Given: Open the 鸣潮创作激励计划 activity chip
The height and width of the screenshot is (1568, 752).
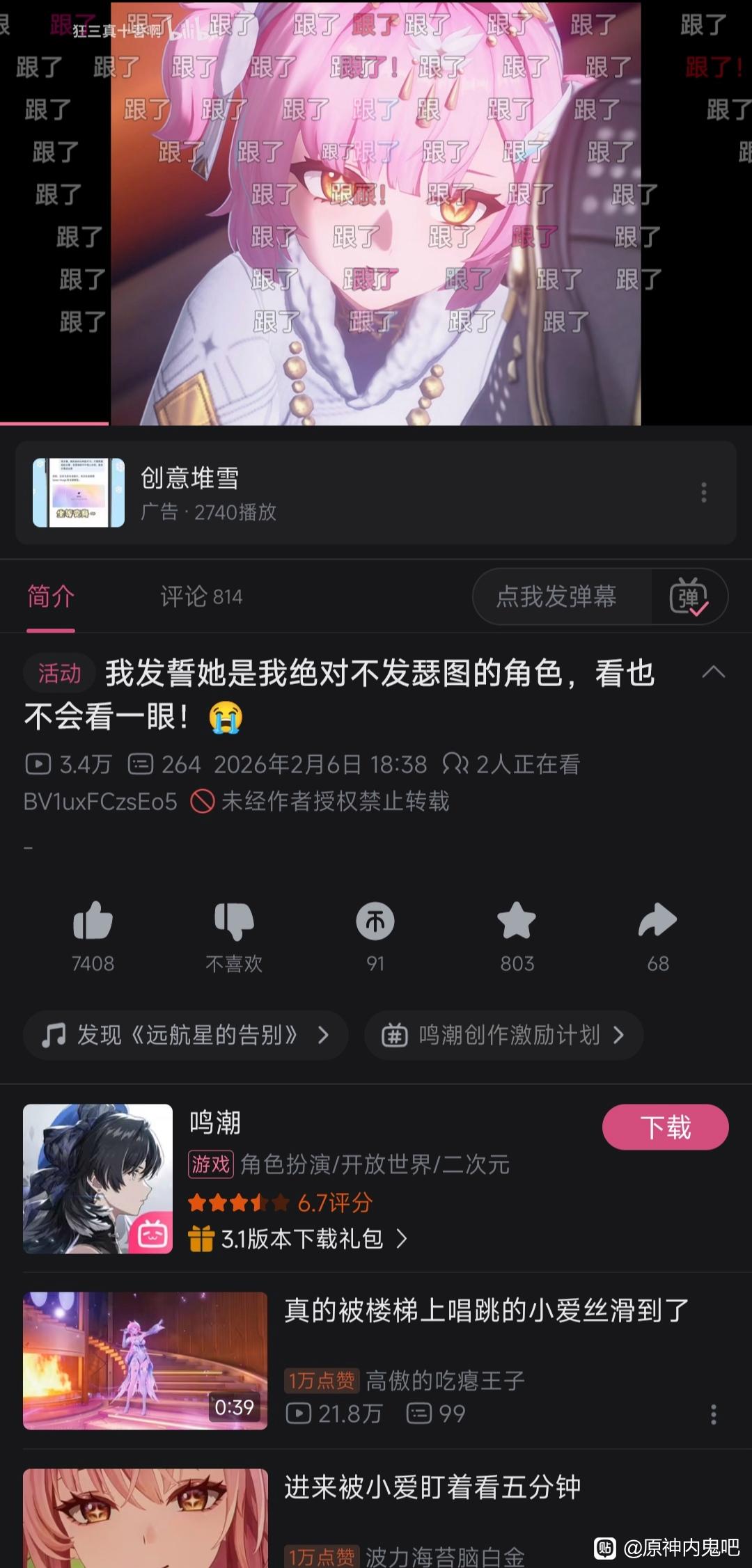Looking at the screenshot, I should (x=503, y=1035).
